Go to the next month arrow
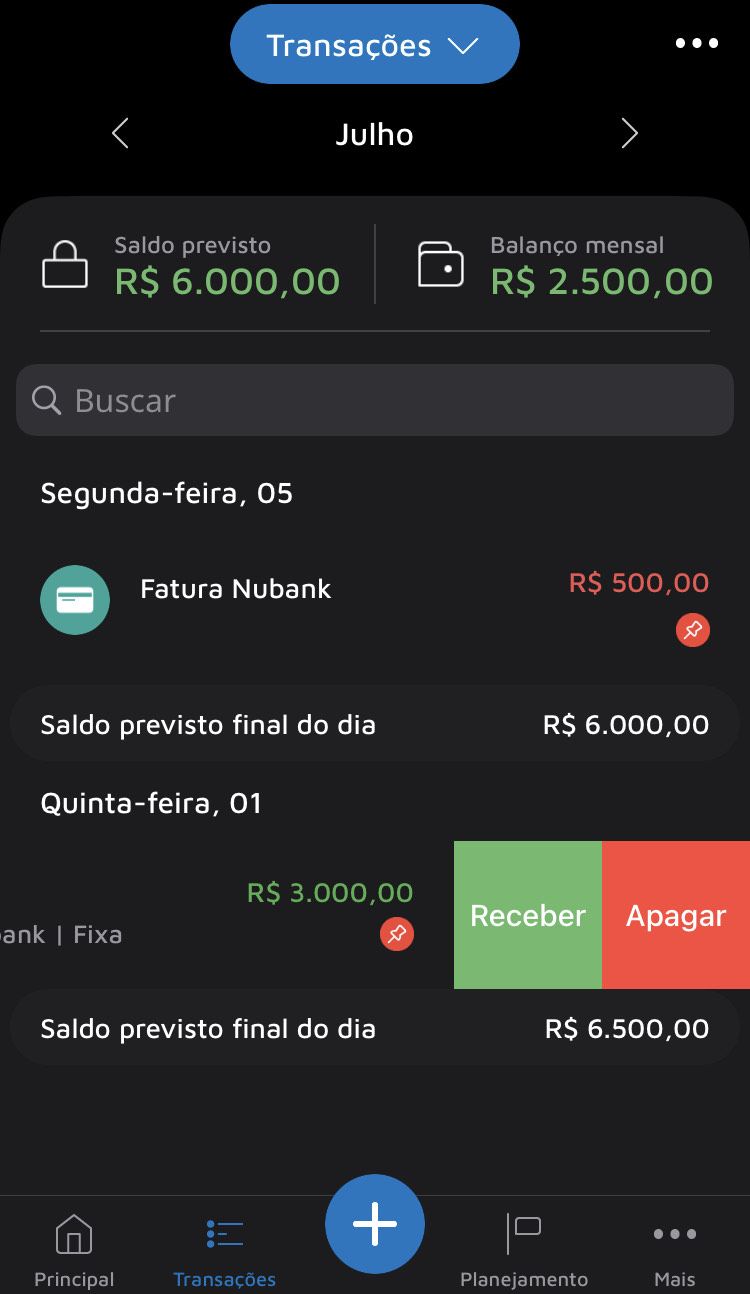This screenshot has height=1294, width=750. click(x=629, y=134)
